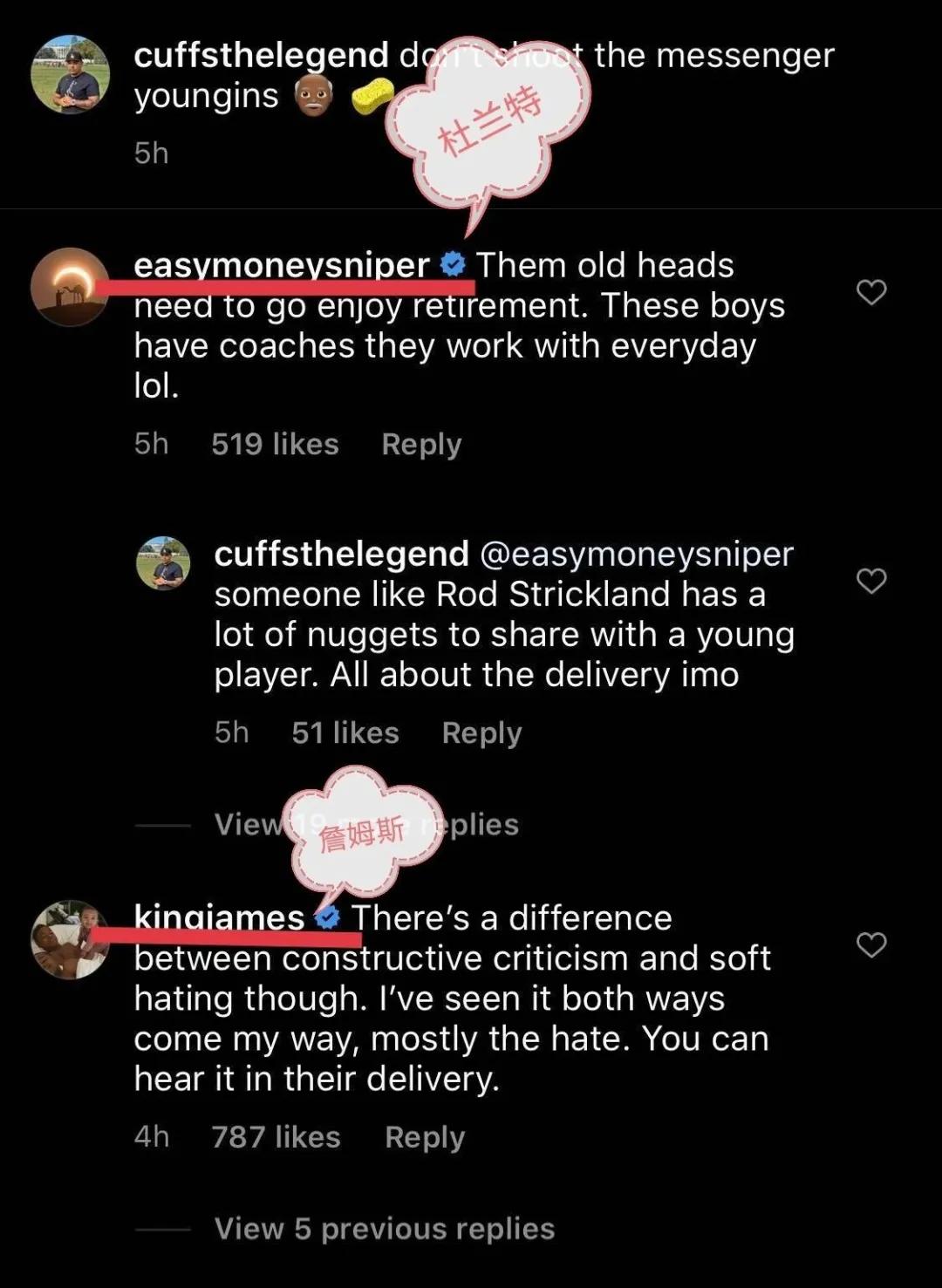
Task: Like easymoneysniper's comment about old heads
Action: coord(871,292)
